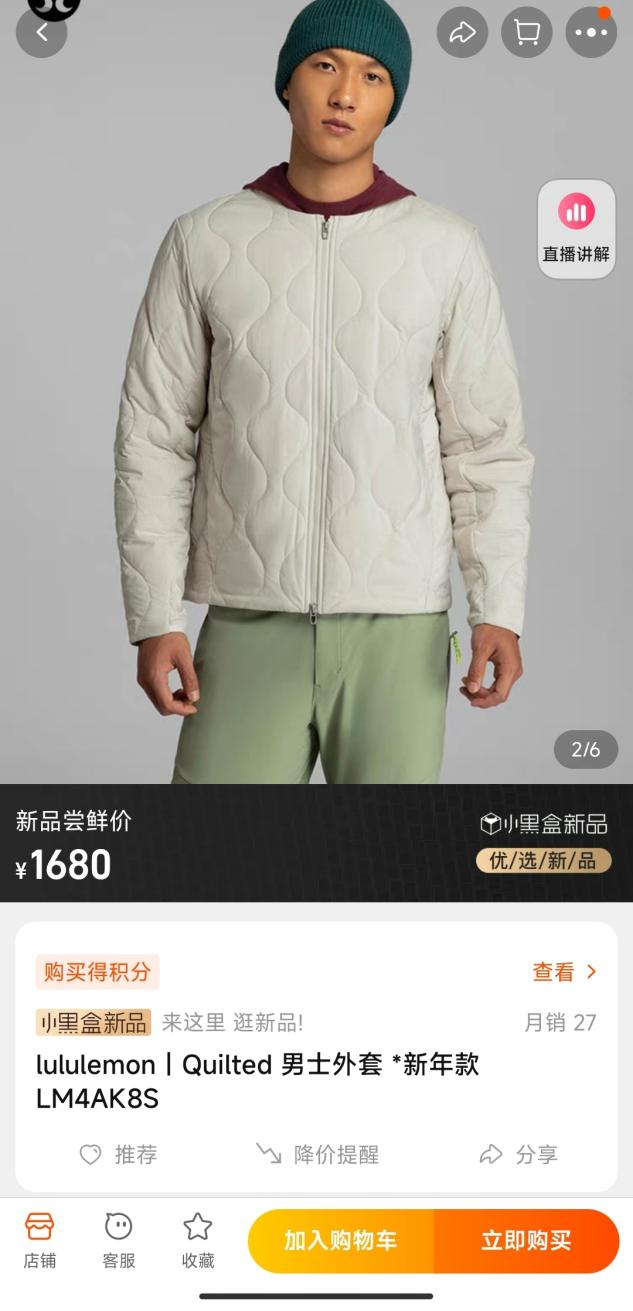Set a 降价提醒 price drop alert

coord(317,1154)
